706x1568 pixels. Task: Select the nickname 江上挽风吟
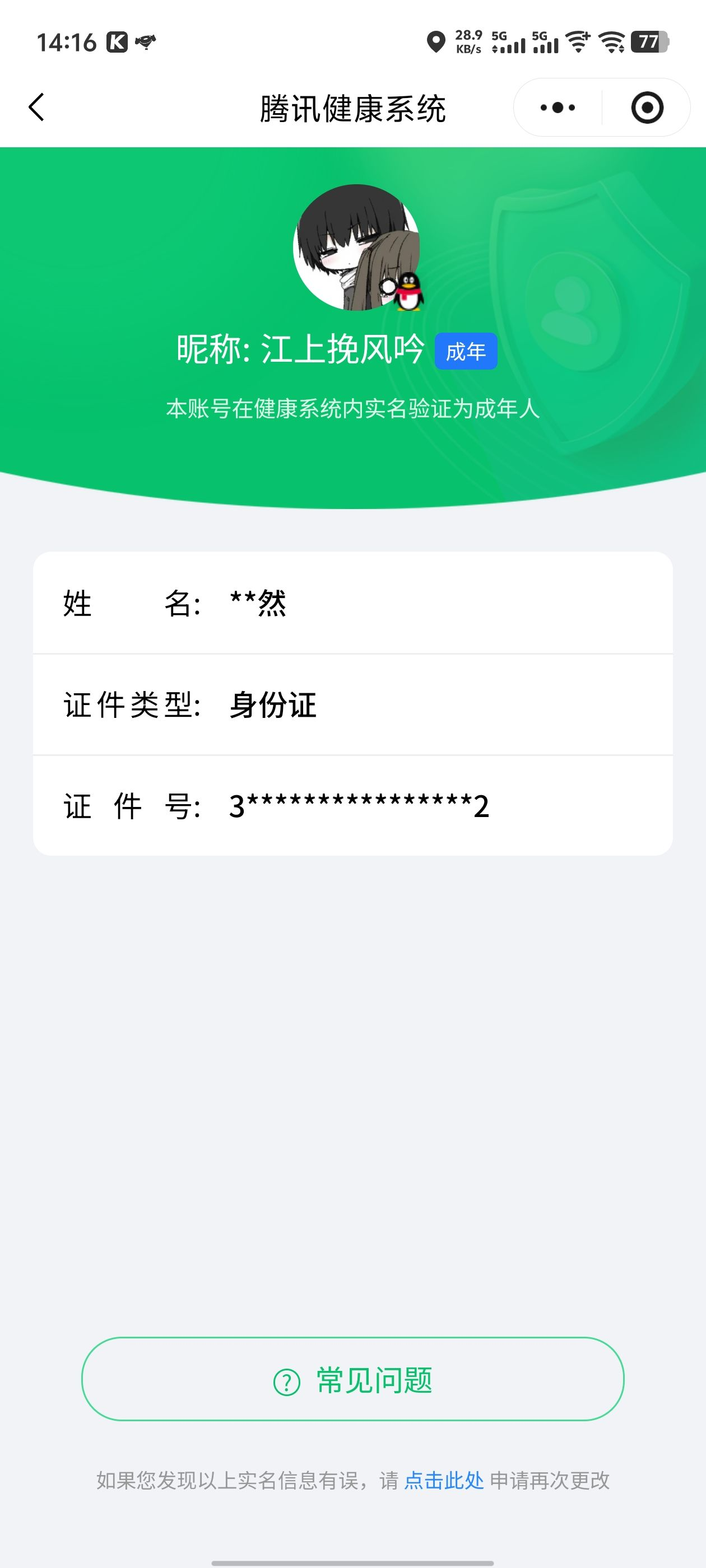tap(341, 348)
